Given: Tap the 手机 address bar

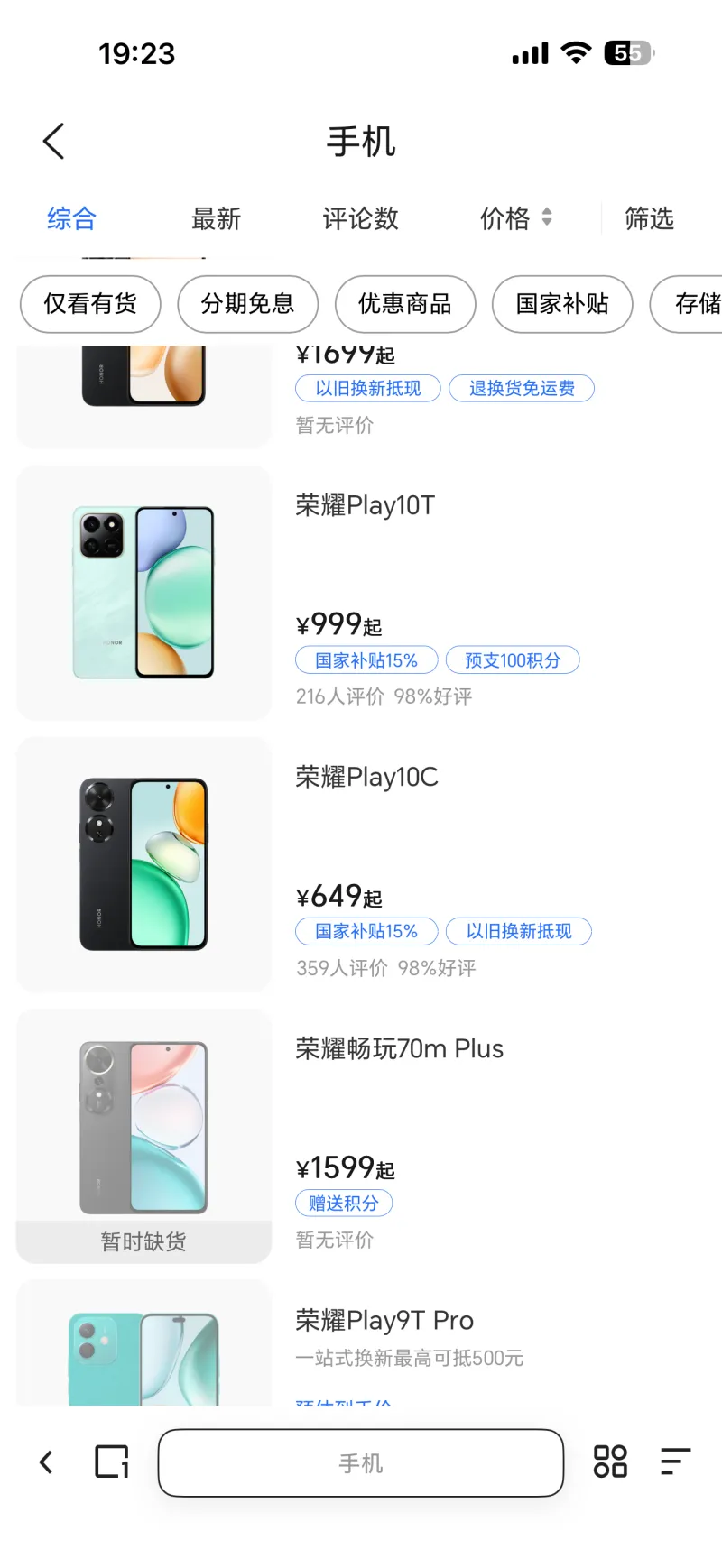Looking at the screenshot, I should [361, 1462].
